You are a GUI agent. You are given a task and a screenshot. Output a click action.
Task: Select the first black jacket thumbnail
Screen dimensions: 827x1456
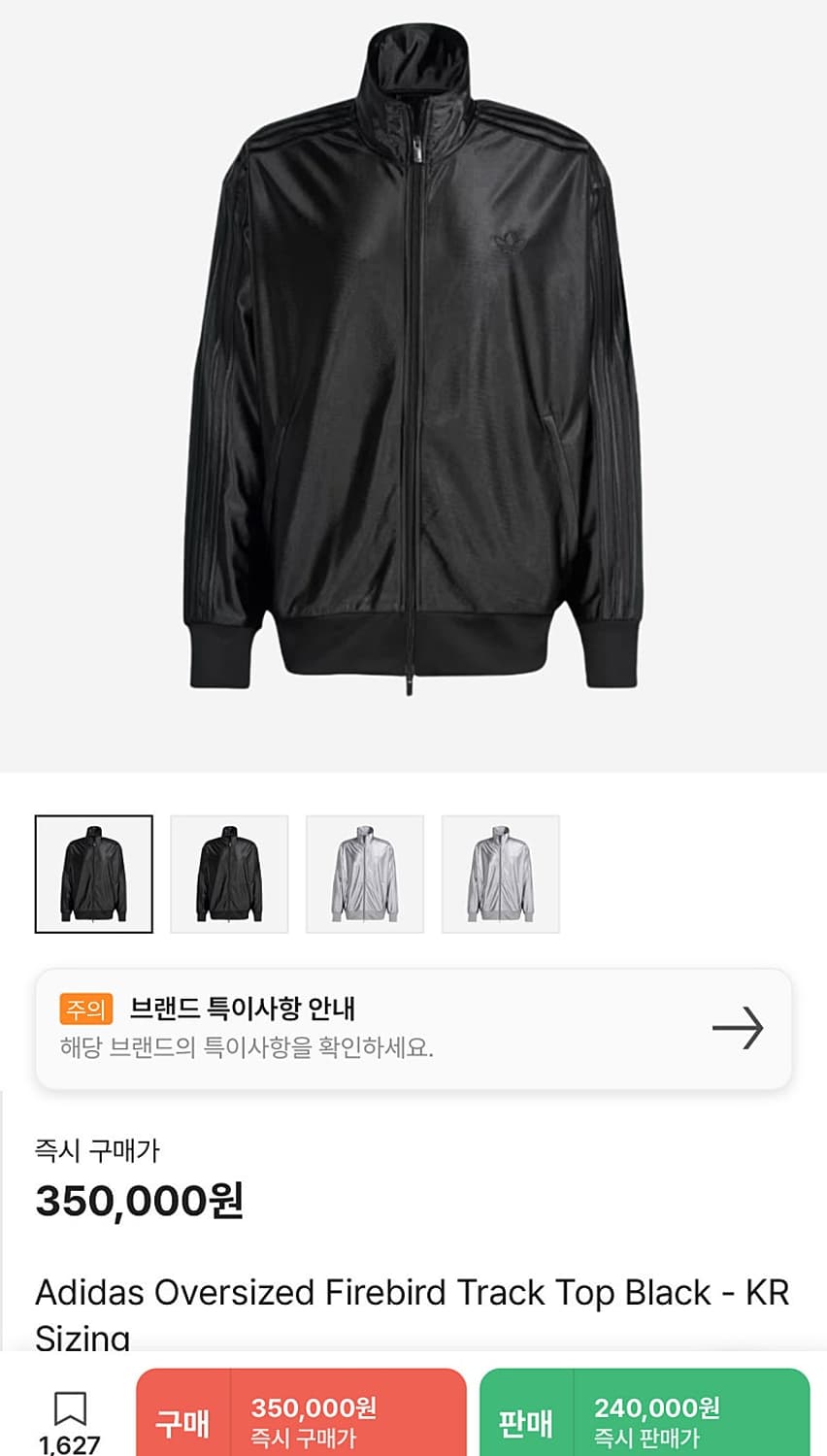(94, 873)
